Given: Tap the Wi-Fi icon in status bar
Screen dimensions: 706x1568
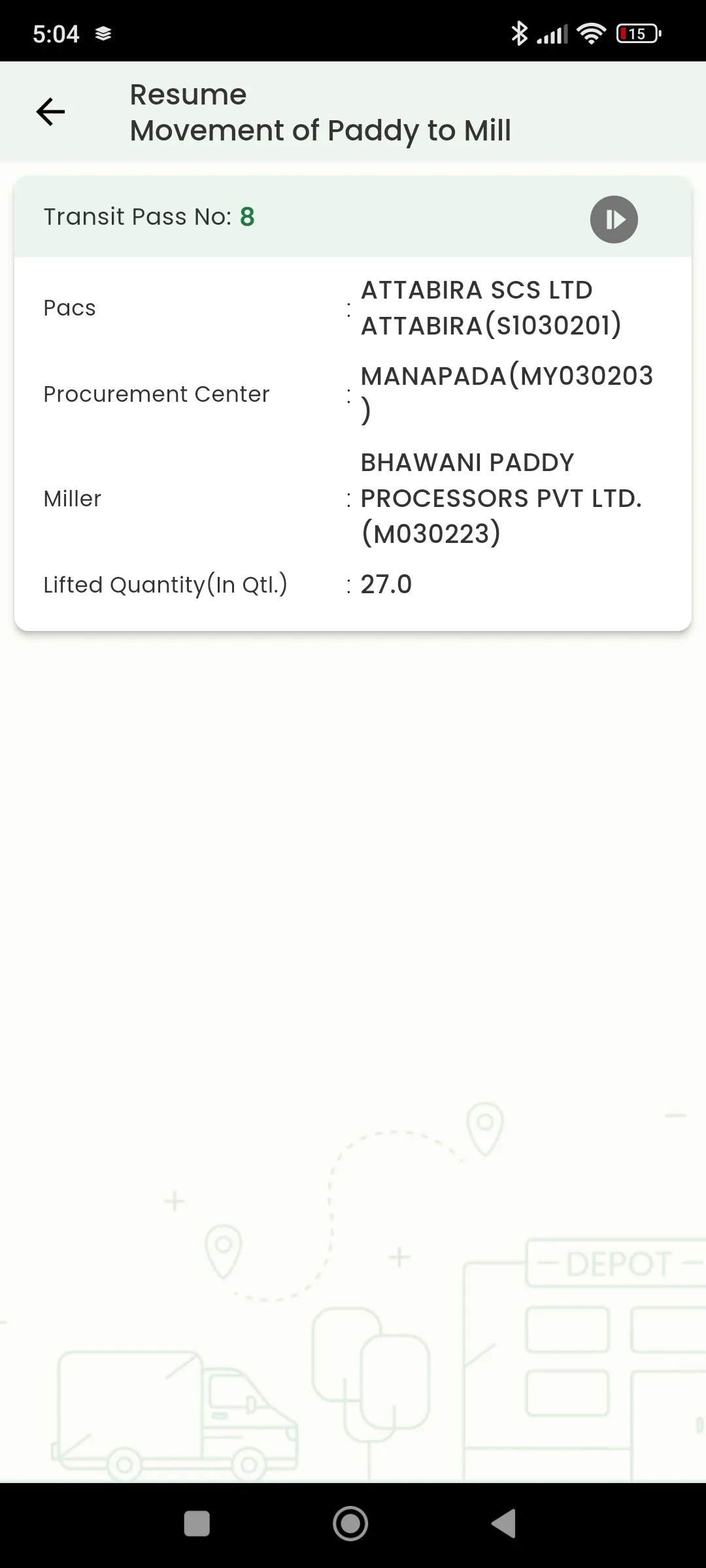Looking at the screenshot, I should (x=590, y=33).
